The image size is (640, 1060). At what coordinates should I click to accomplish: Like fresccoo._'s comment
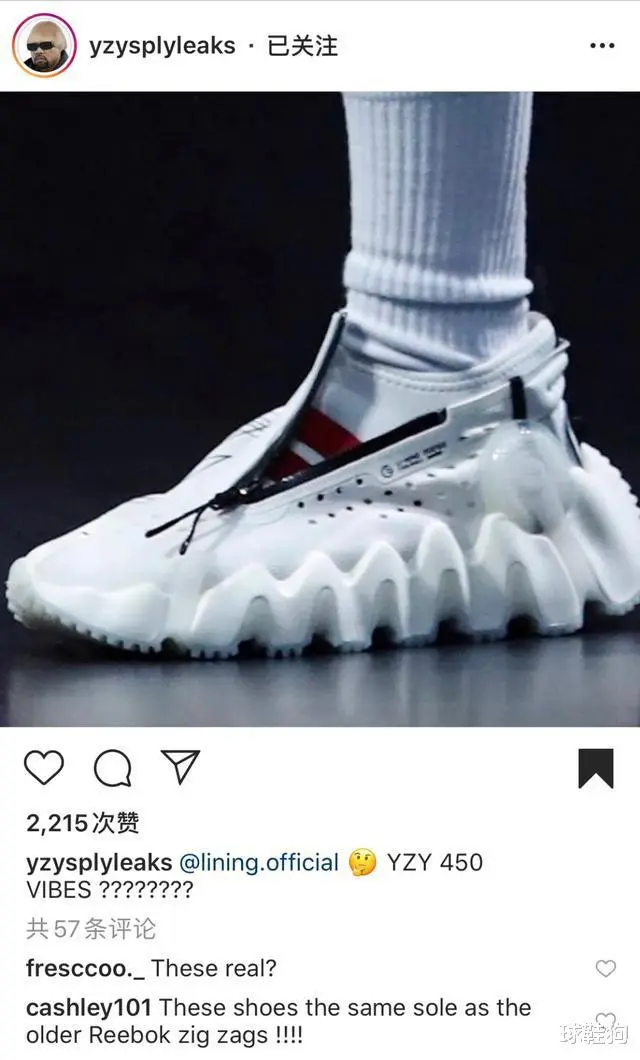[x=605, y=968]
